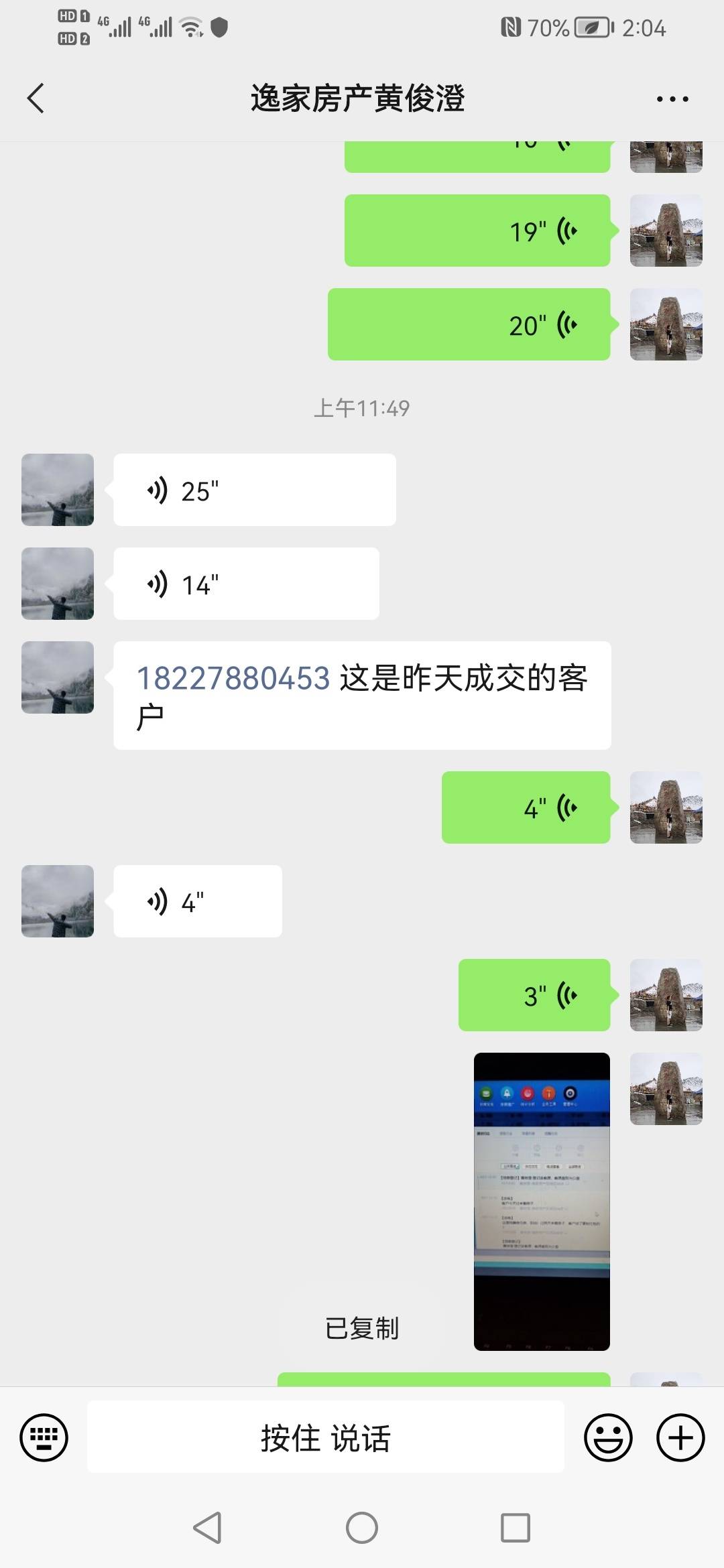This screenshot has height=1568, width=724.
Task: Play the 25-second received voice message
Action: point(254,491)
